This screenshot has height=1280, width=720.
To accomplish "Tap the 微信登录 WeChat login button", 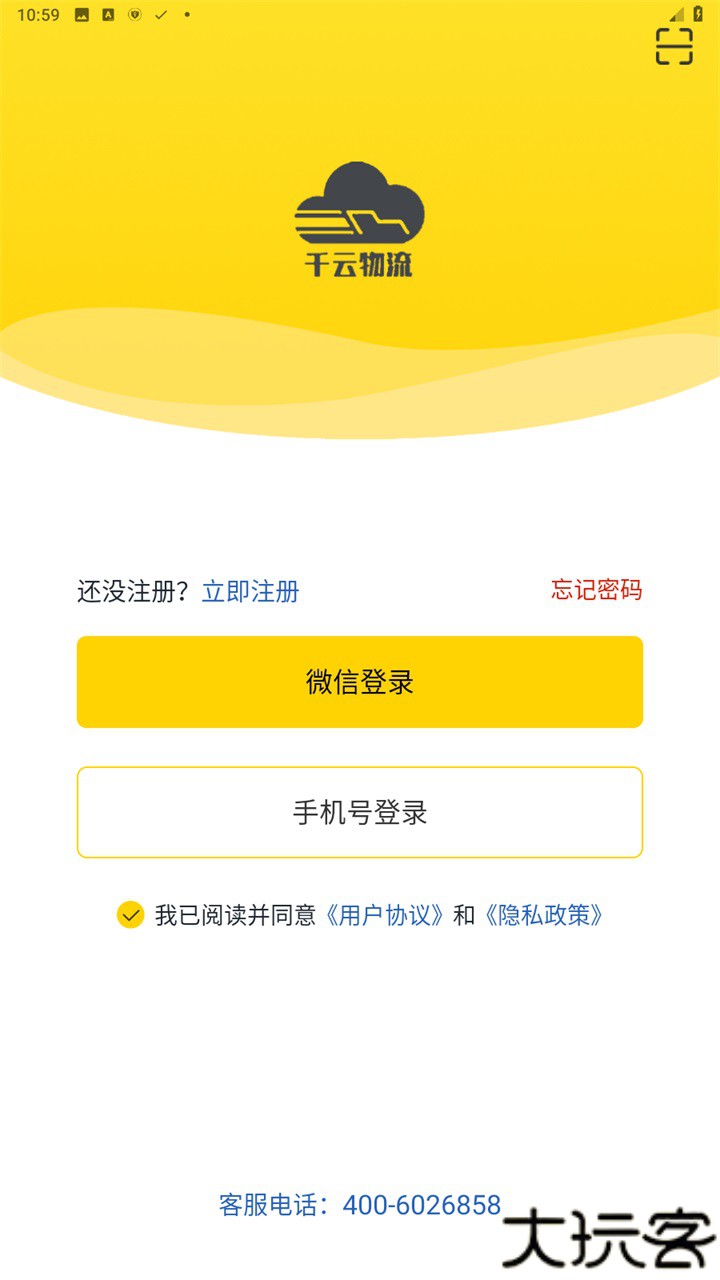I will (x=359, y=681).
